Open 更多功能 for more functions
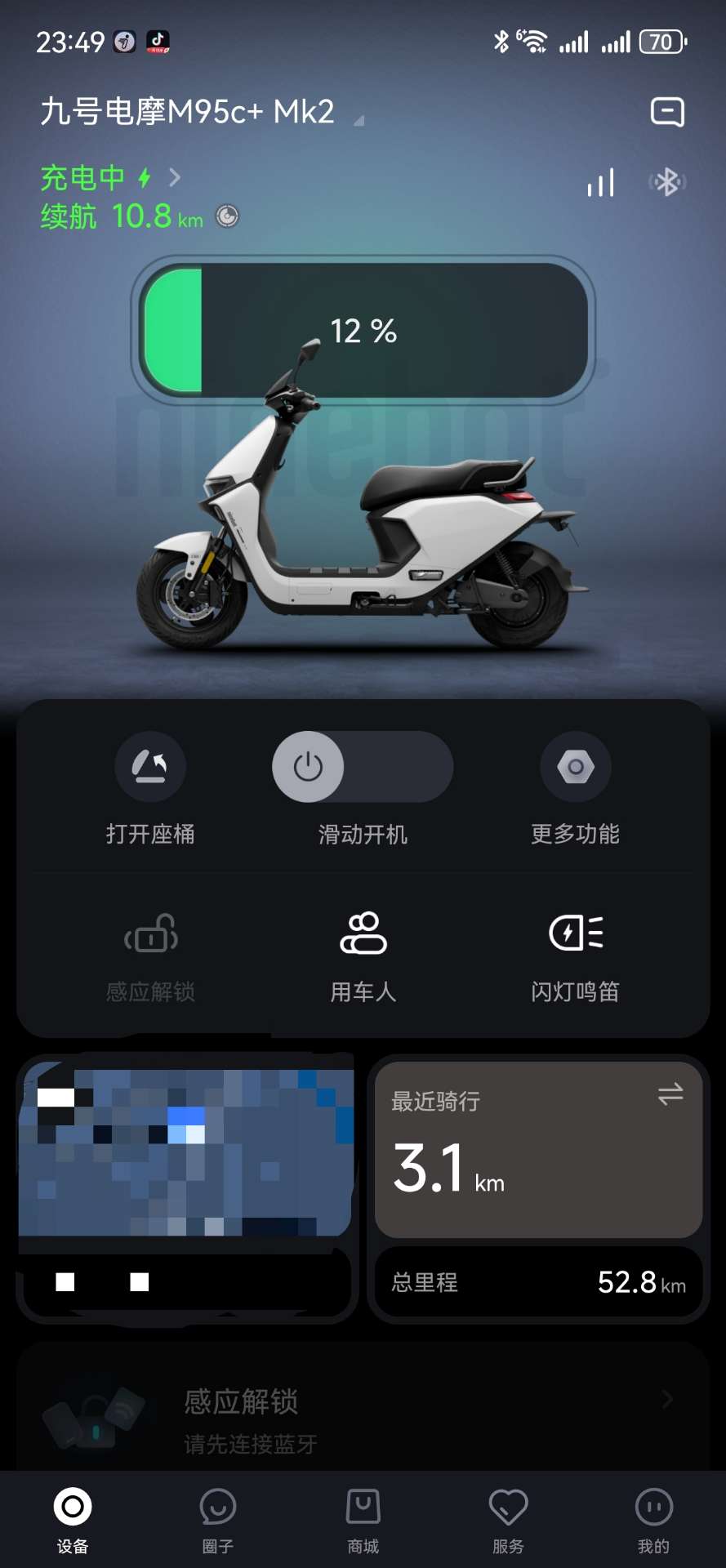The height and width of the screenshot is (1568, 726). tap(576, 768)
